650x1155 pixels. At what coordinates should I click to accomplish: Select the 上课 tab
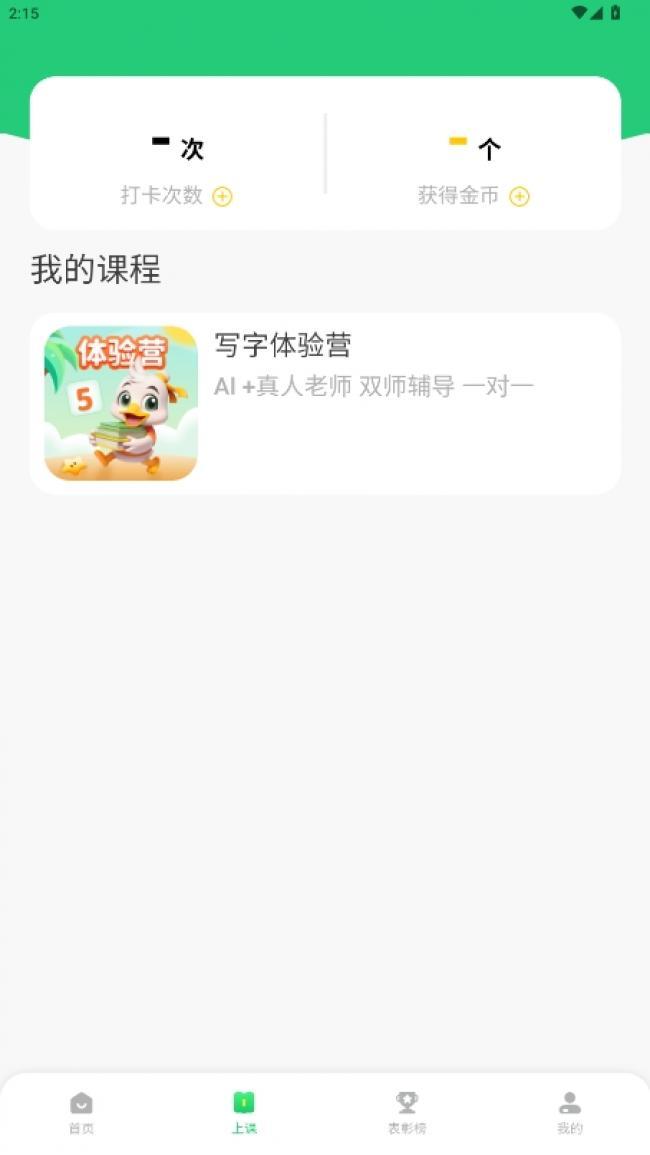[x=244, y=1111]
